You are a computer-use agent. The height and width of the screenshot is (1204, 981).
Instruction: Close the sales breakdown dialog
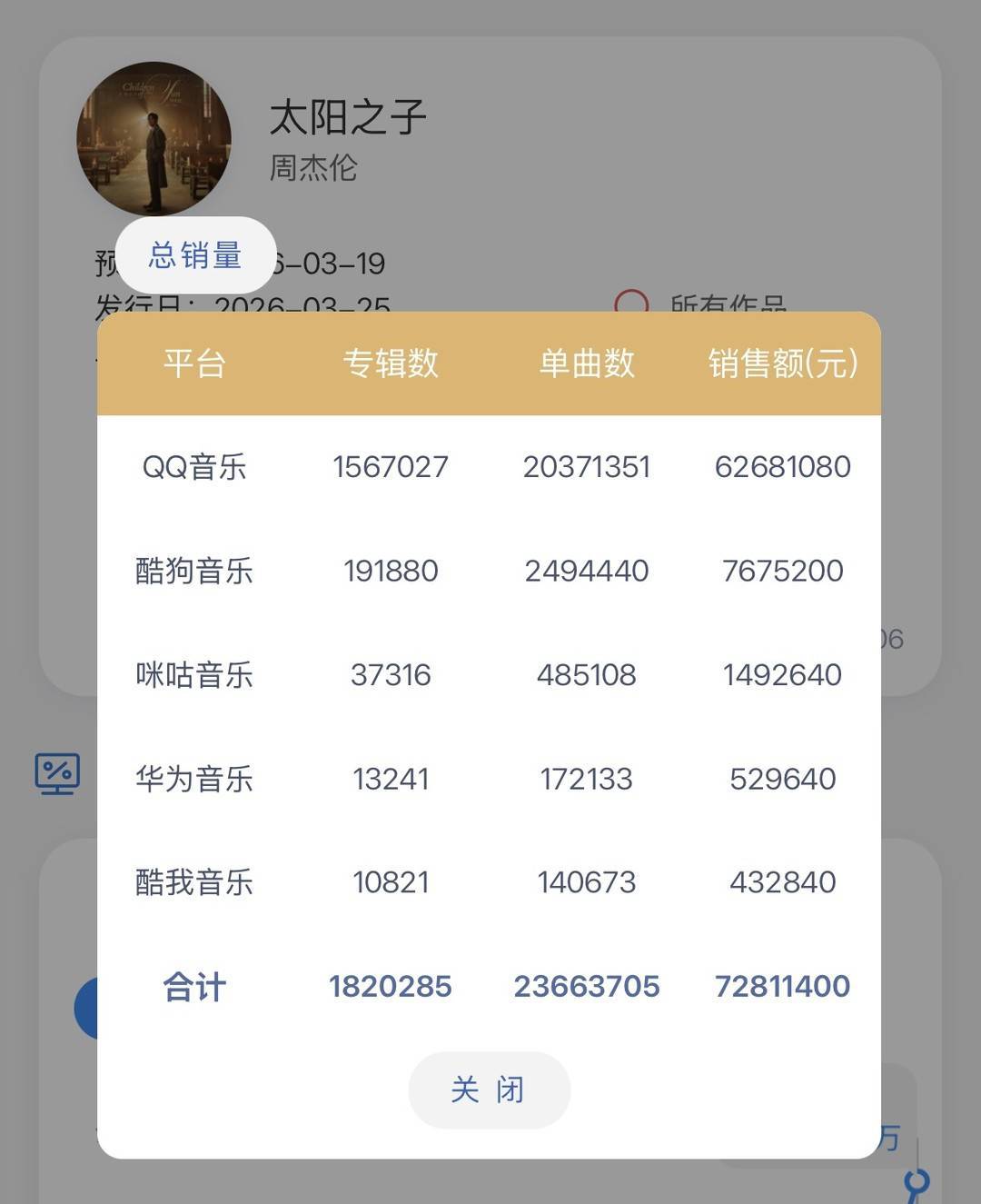(x=489, y=1090)
